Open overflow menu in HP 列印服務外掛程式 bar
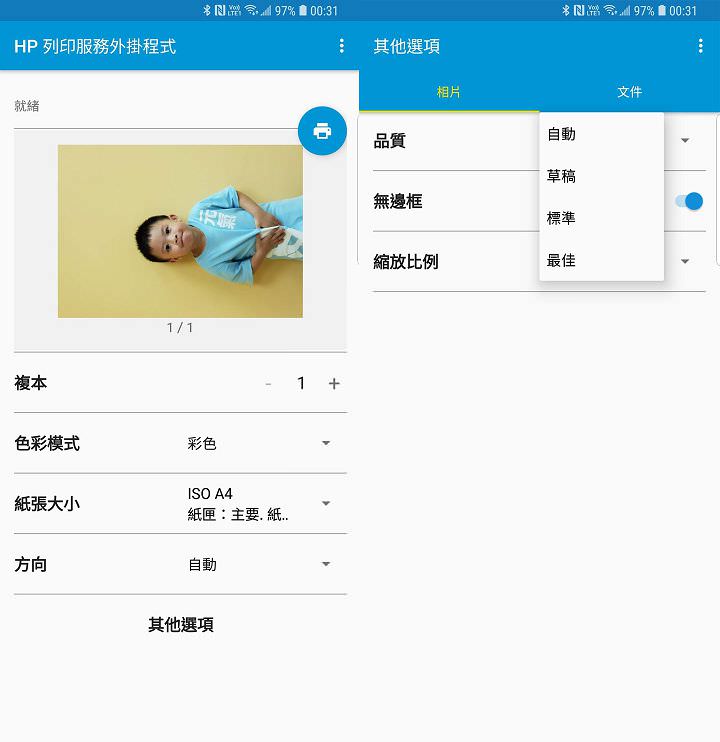The width and height of the screenshot is (720, 742). (341, 46)
